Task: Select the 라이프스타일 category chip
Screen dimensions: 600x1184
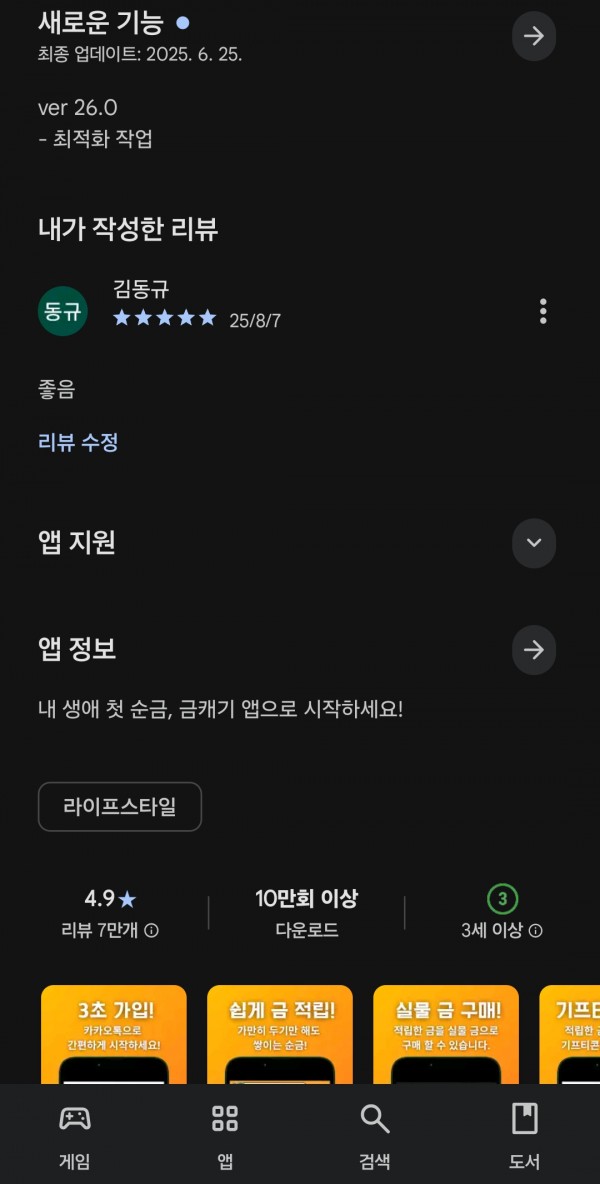Action: point(120,807)
